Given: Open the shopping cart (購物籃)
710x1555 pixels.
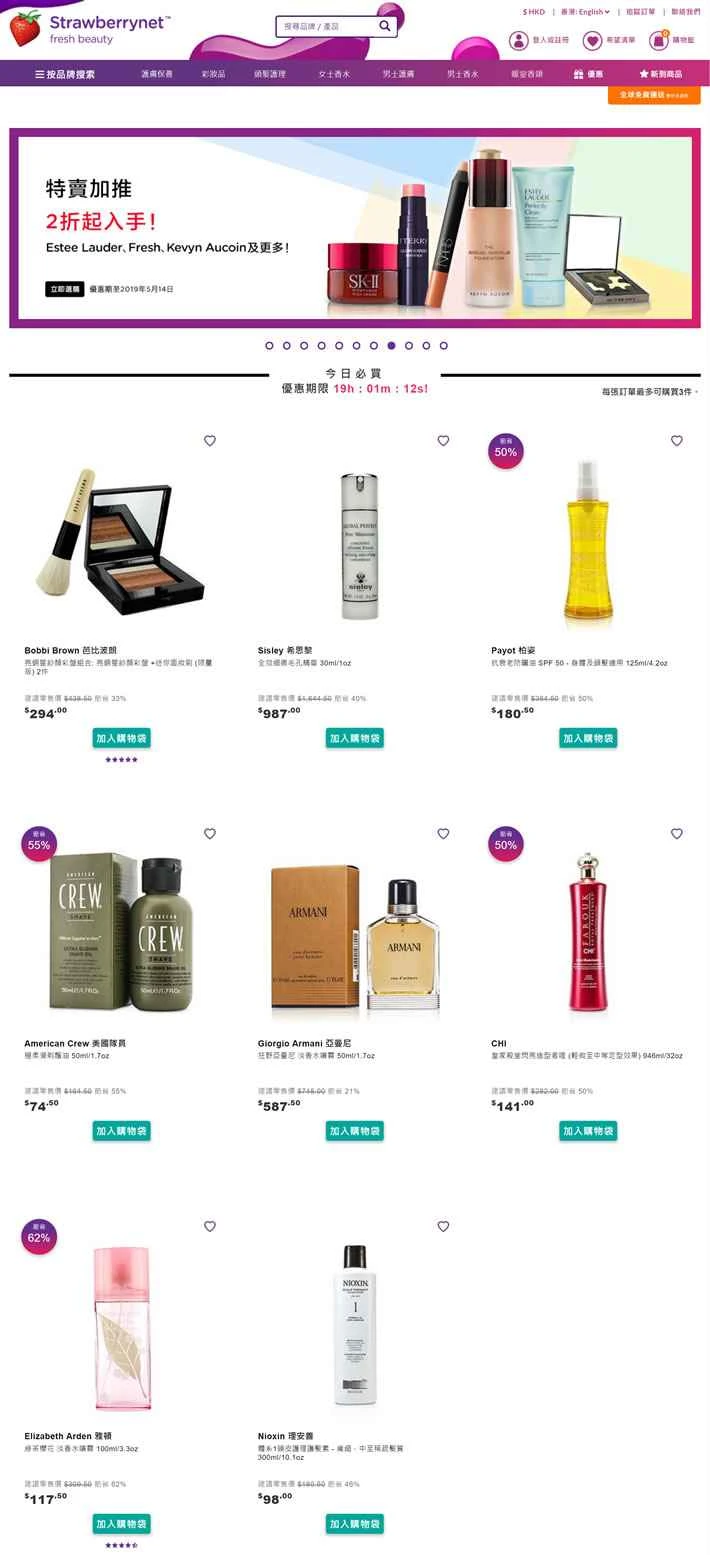Looking at the screenshot, I should [x=672, y=41].
